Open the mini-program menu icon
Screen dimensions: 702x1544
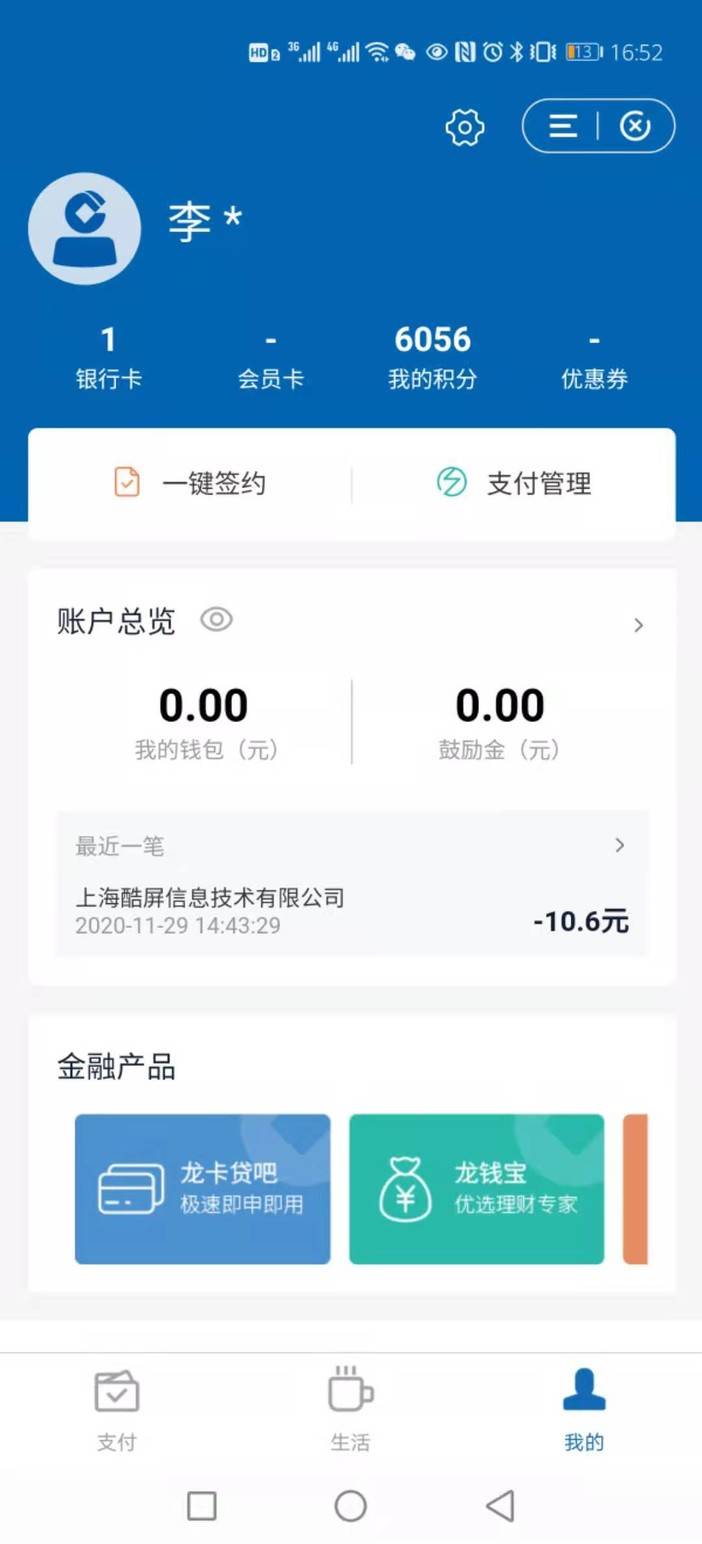[563, 126]
